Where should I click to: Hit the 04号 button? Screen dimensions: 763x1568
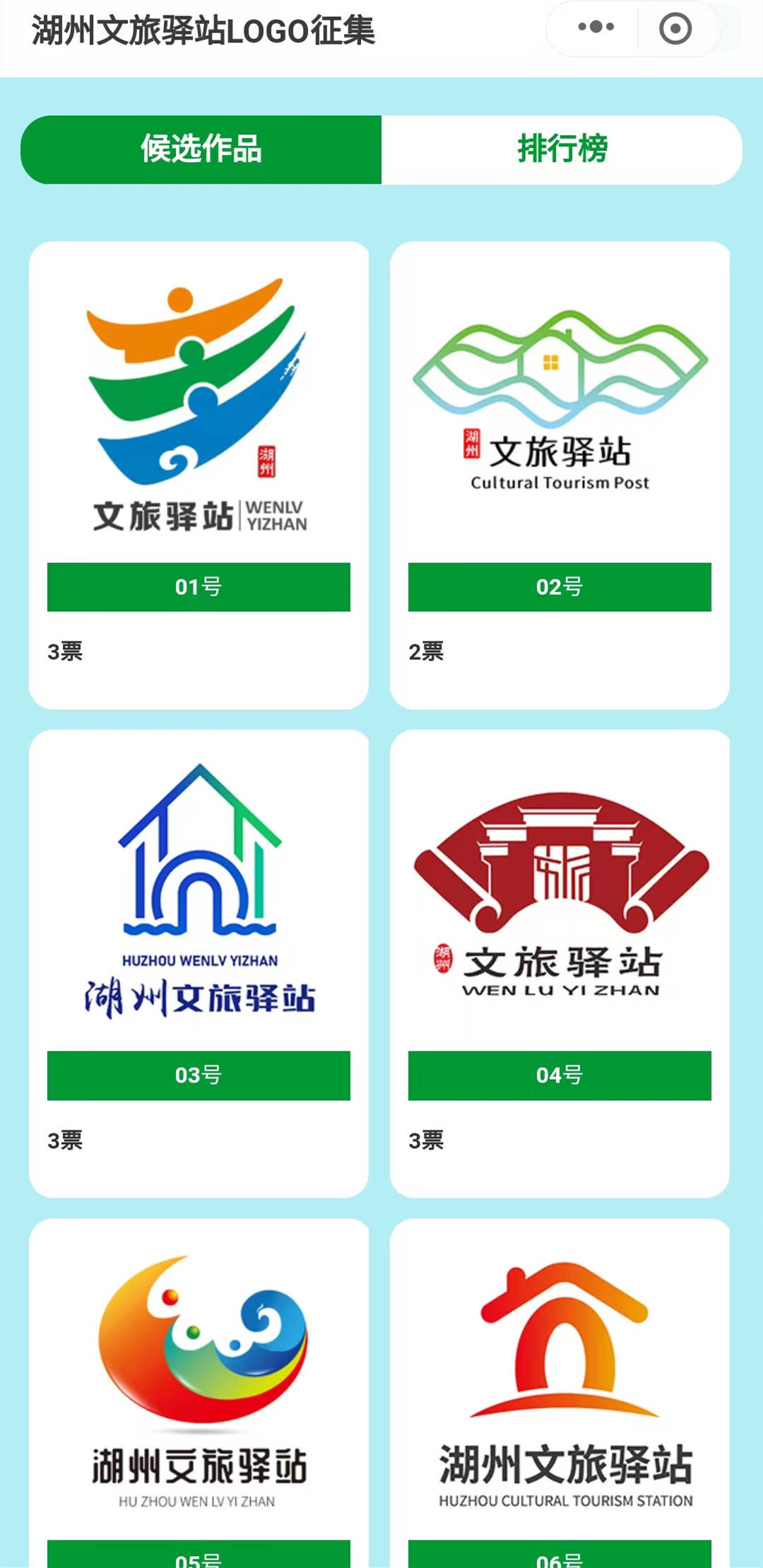click(560, 1075)
